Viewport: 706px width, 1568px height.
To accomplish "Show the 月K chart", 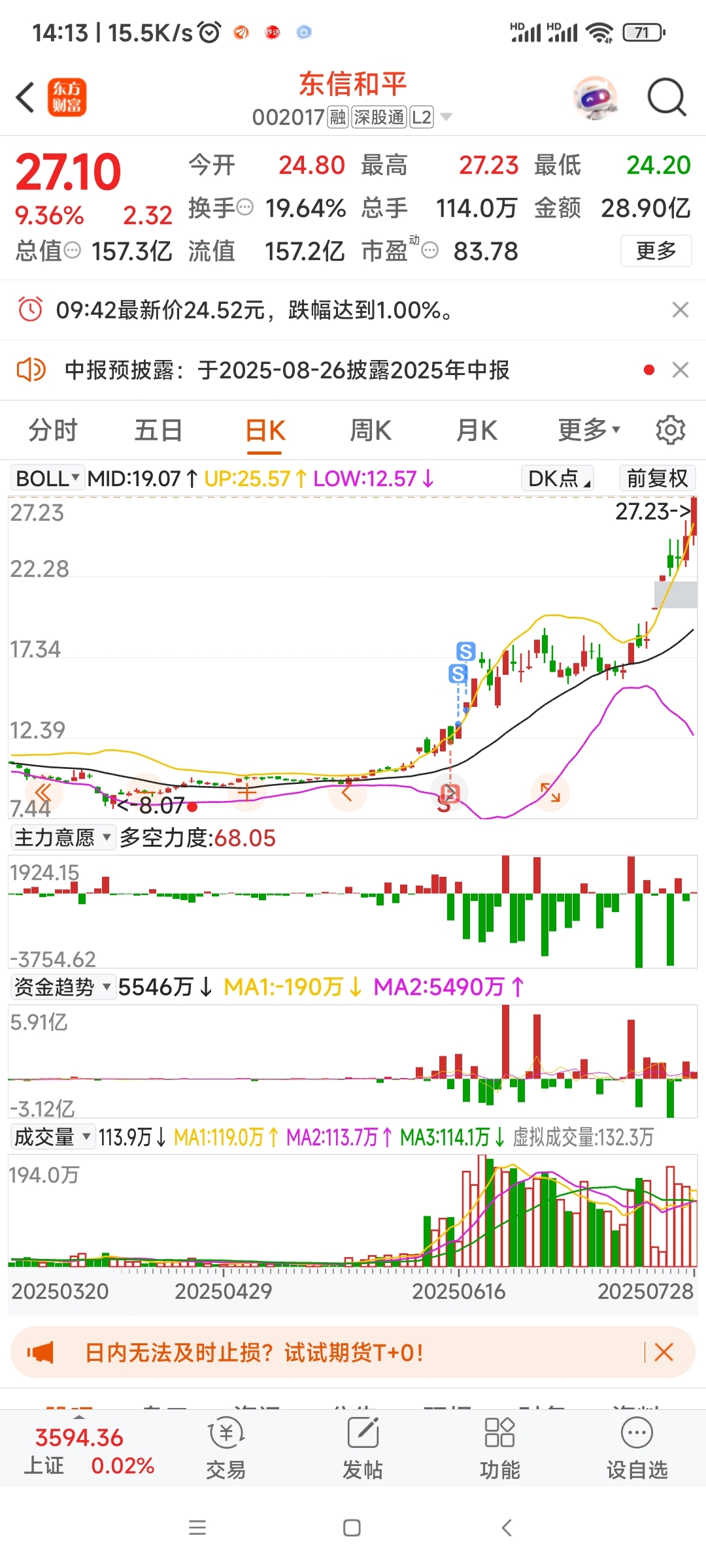I will [x=477, y=431].
